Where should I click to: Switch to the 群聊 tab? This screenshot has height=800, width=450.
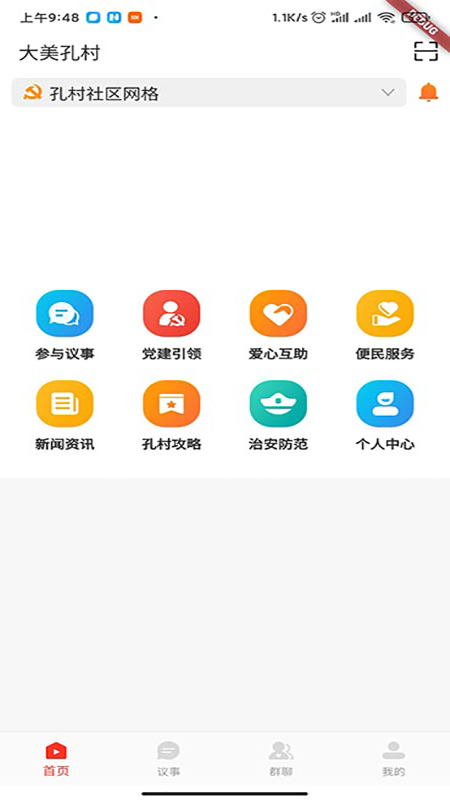(x=281, y=759)
